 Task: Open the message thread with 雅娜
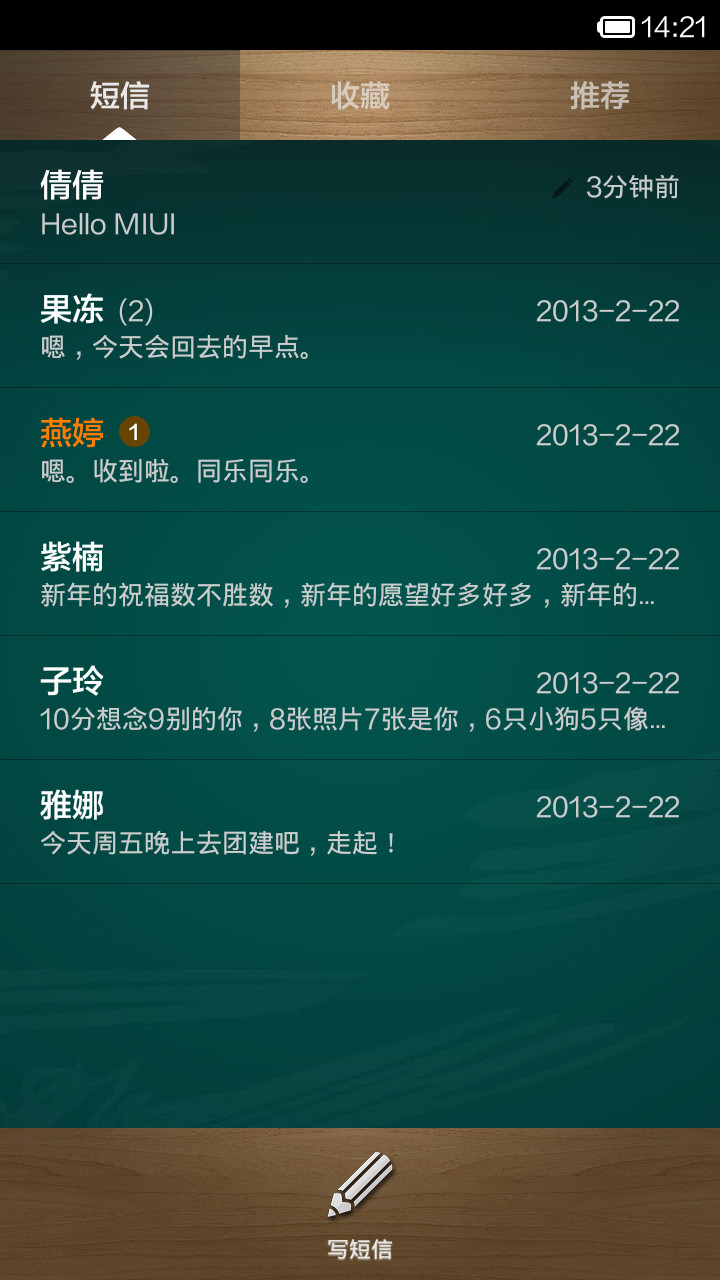360,822
